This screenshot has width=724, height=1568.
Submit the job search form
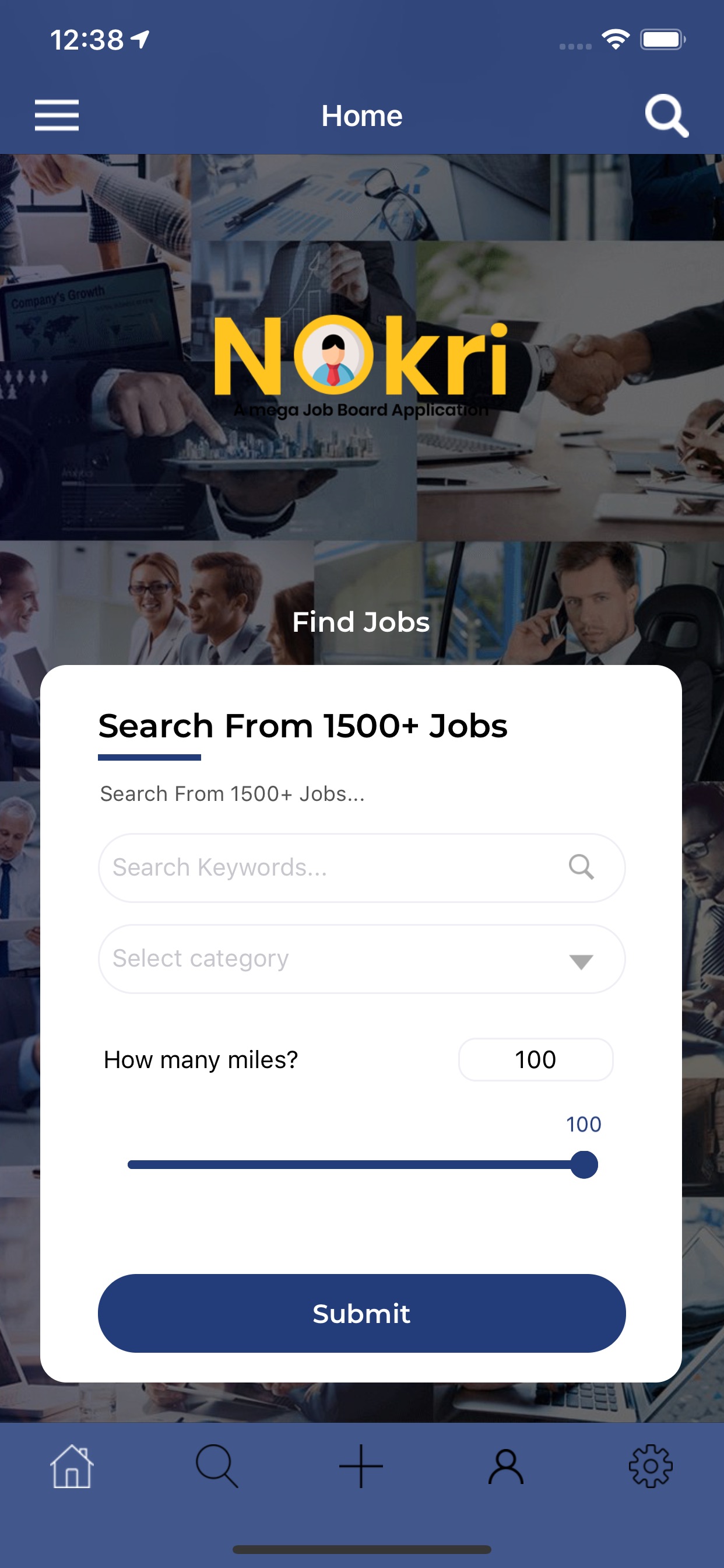pos(361,1313)
